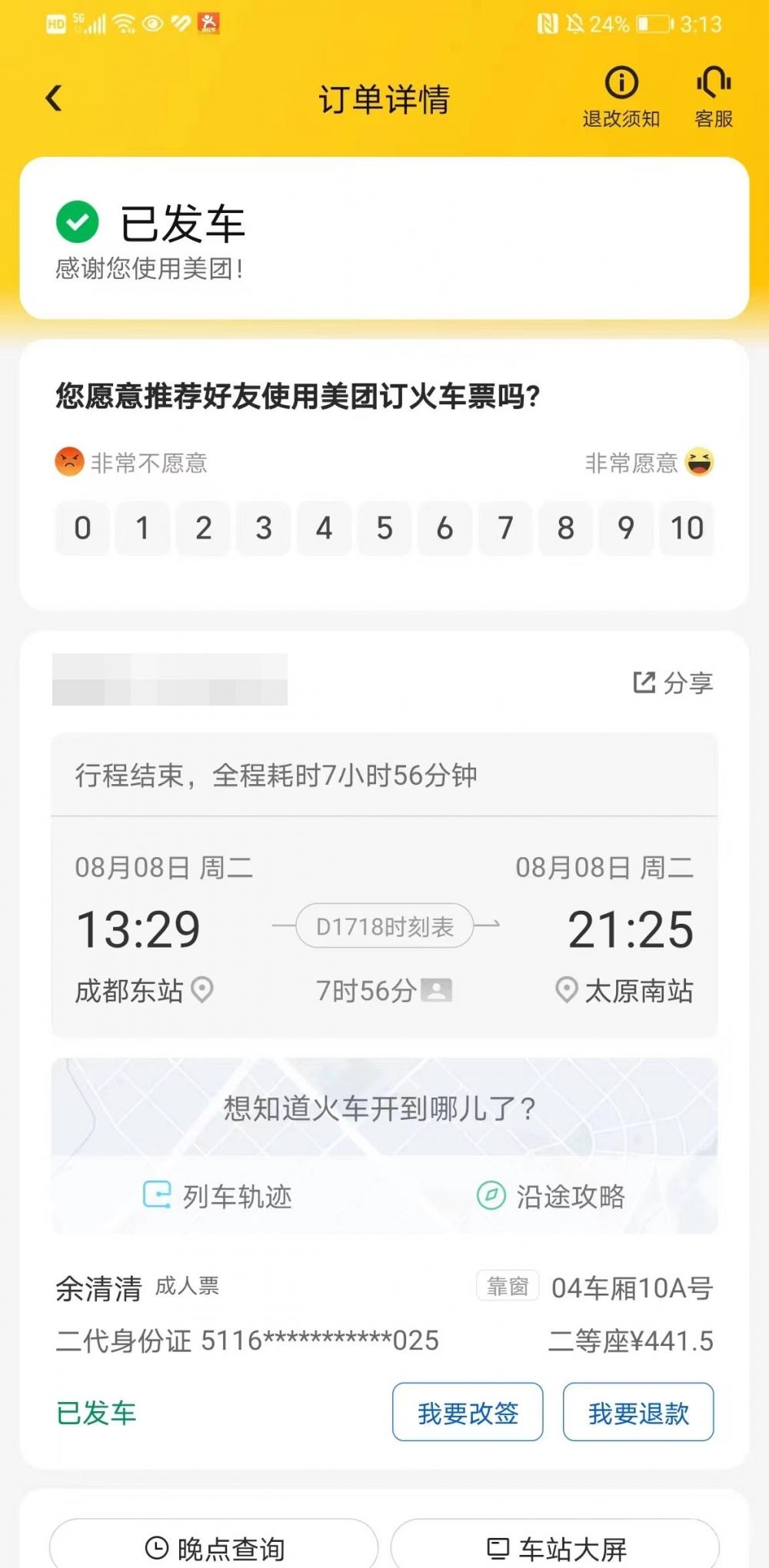Open 车站大屏 station board
This screenshot has width=769, height=1568.
point(556,1548)
